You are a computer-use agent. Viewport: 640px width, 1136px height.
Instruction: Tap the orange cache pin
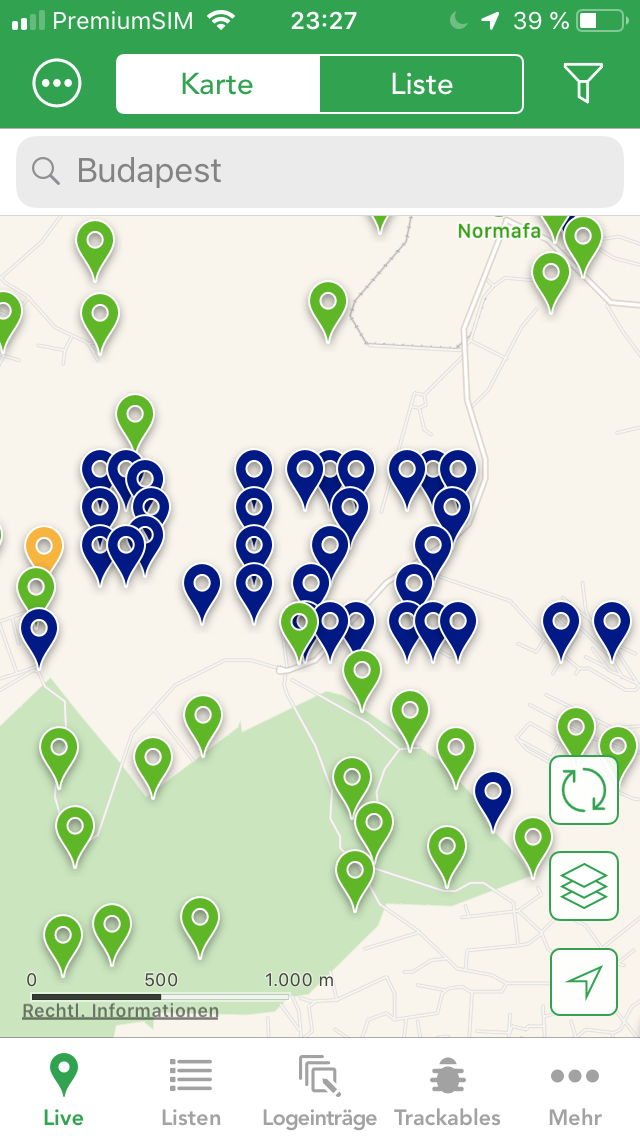43,548
